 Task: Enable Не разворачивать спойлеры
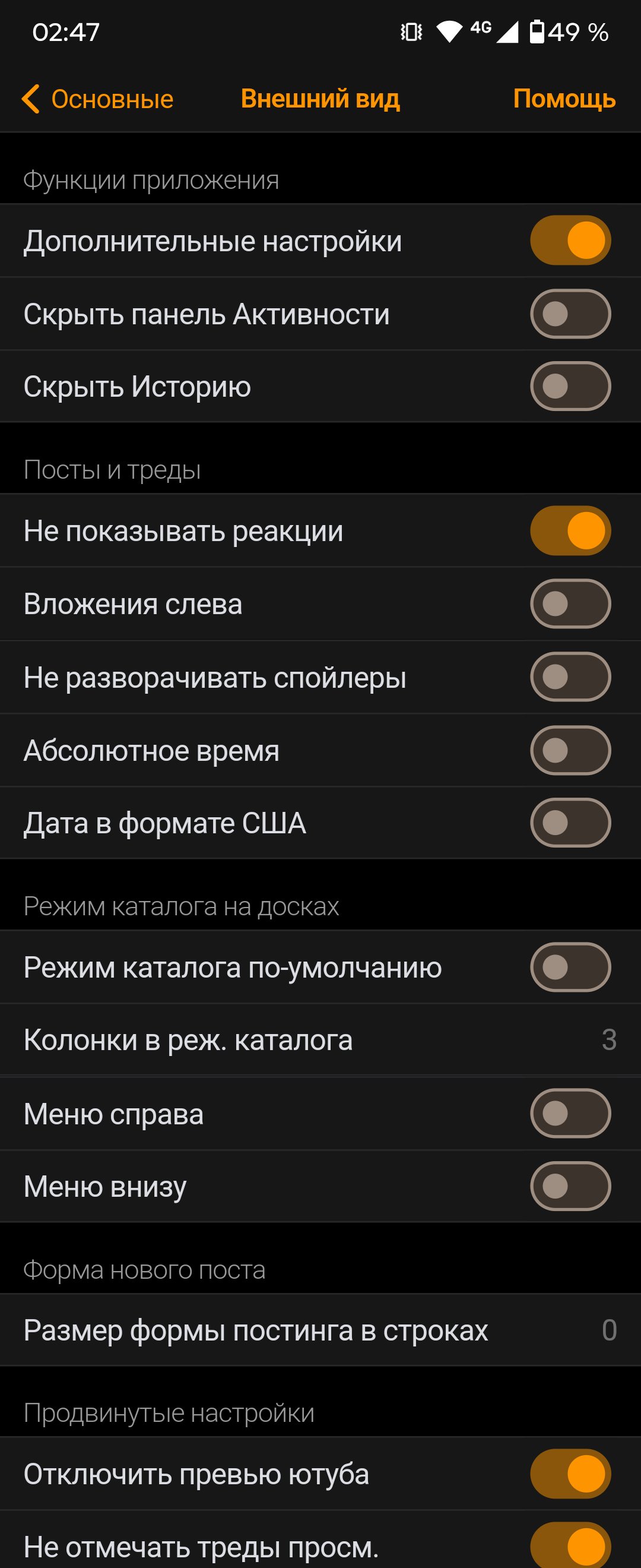pyautogui.click(x=570, y=677)
